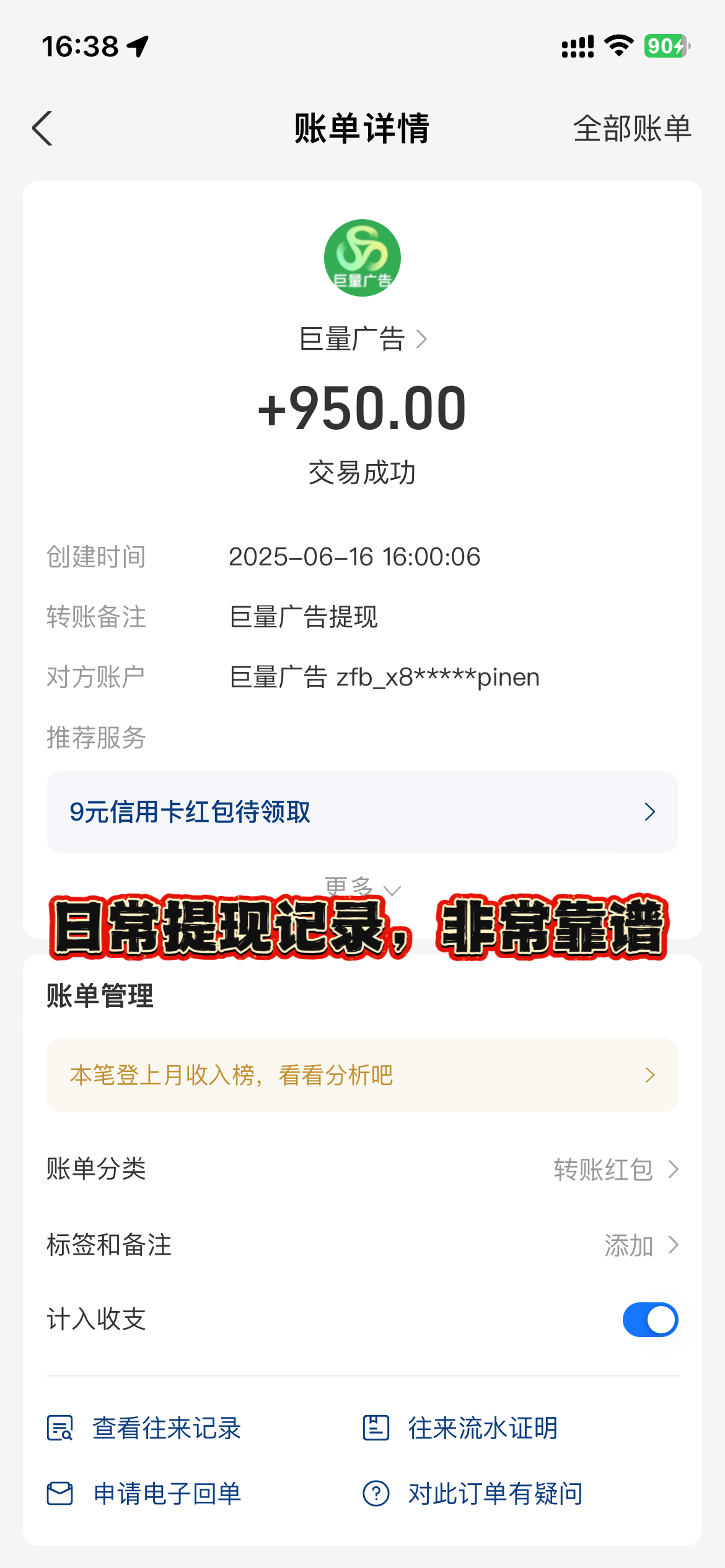Open 往来流水证明
Image resolution: width=725 pixels, height=1568 pixels.
click(x=460, y=1428)
